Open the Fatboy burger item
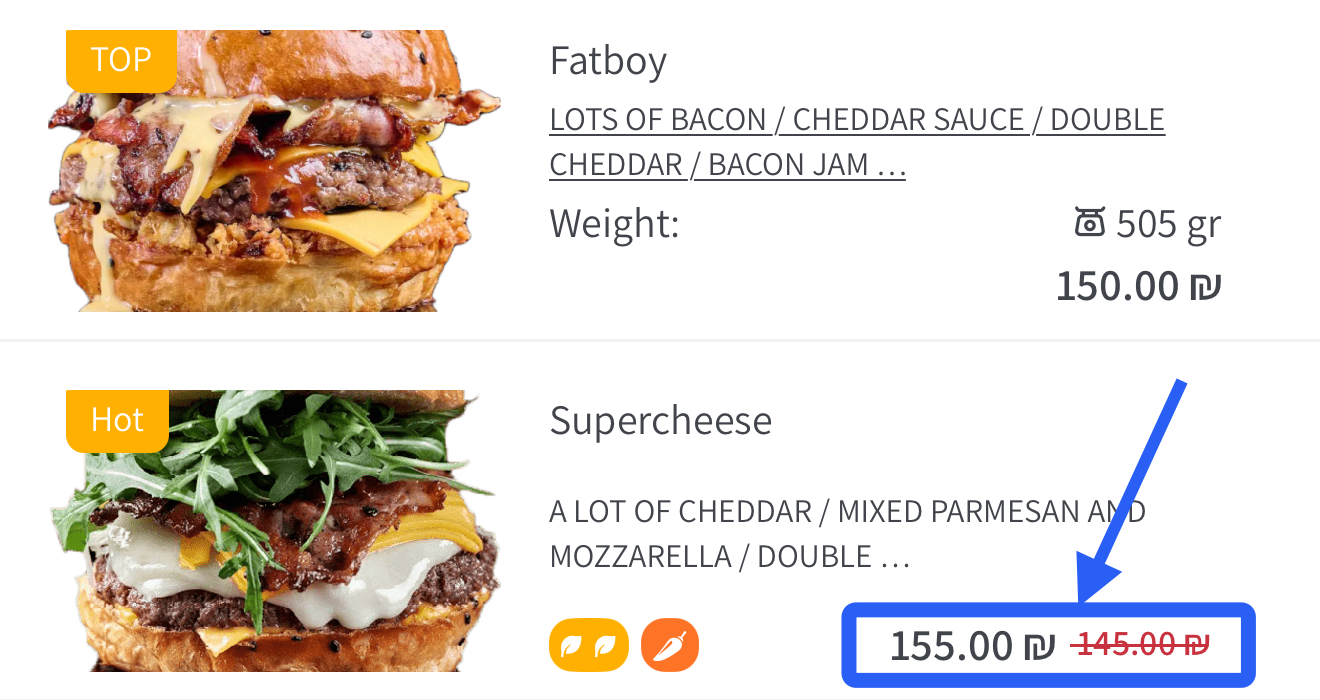The width and height of the screenshot is (1320, 700). click(x=608, y=62)
